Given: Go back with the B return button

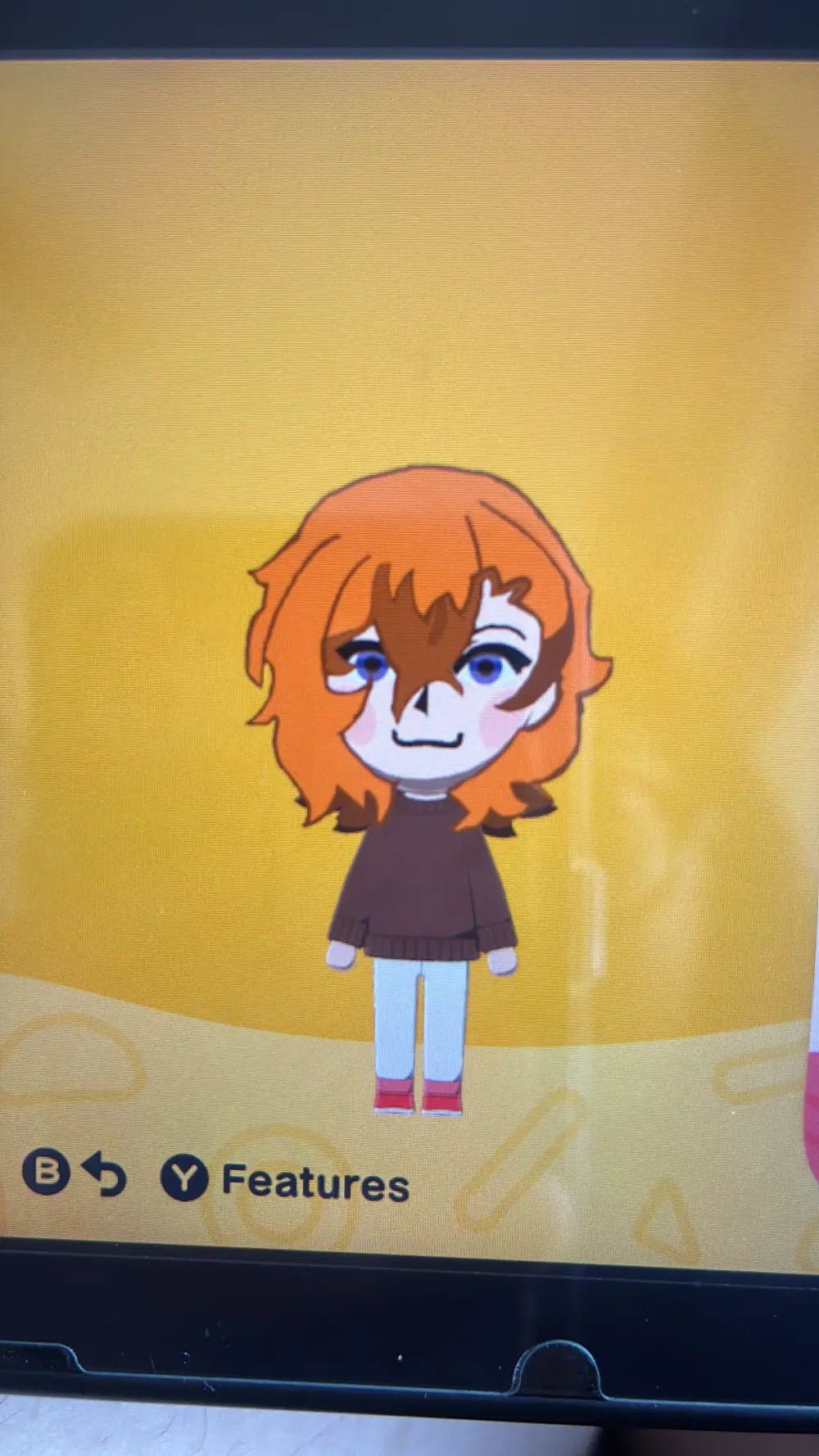Looking at the screenshot, I should pyautogui.click(x=74, y=1173).
